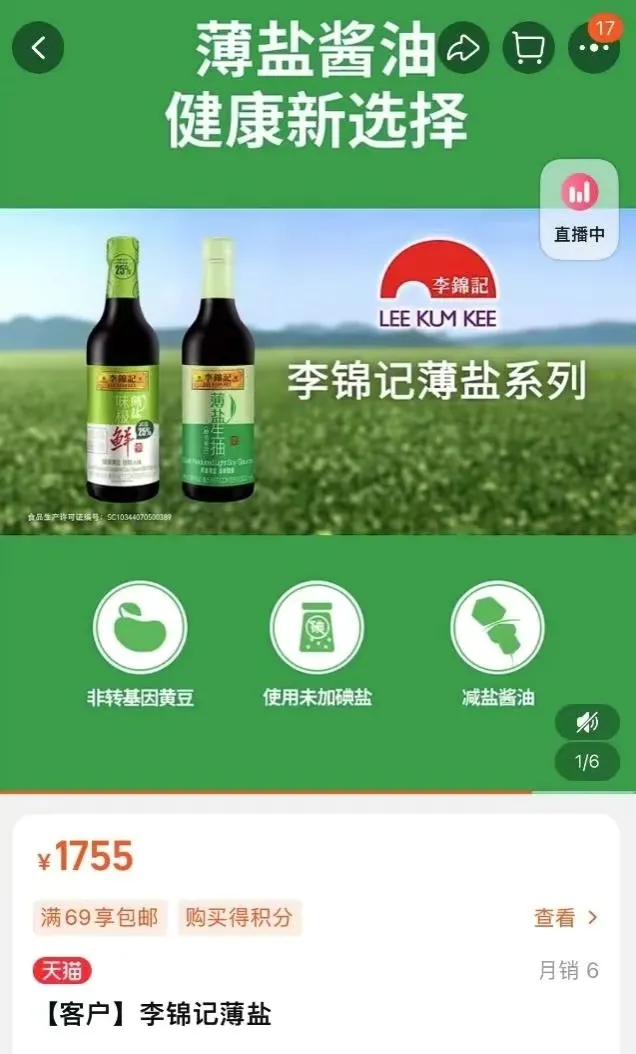
Task: Share this product
Action: click(463, 48)
